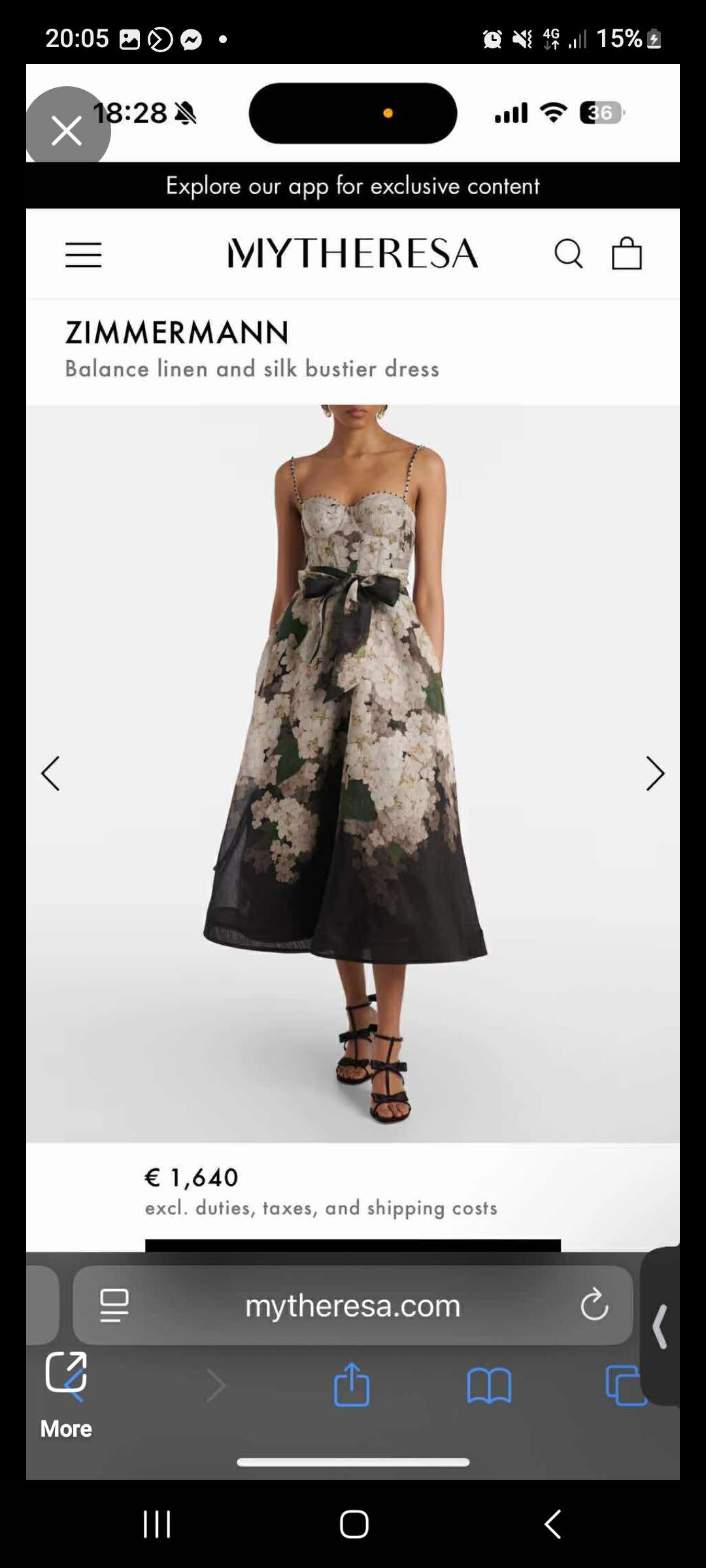Return to the home screen

tap(354, 1524)
